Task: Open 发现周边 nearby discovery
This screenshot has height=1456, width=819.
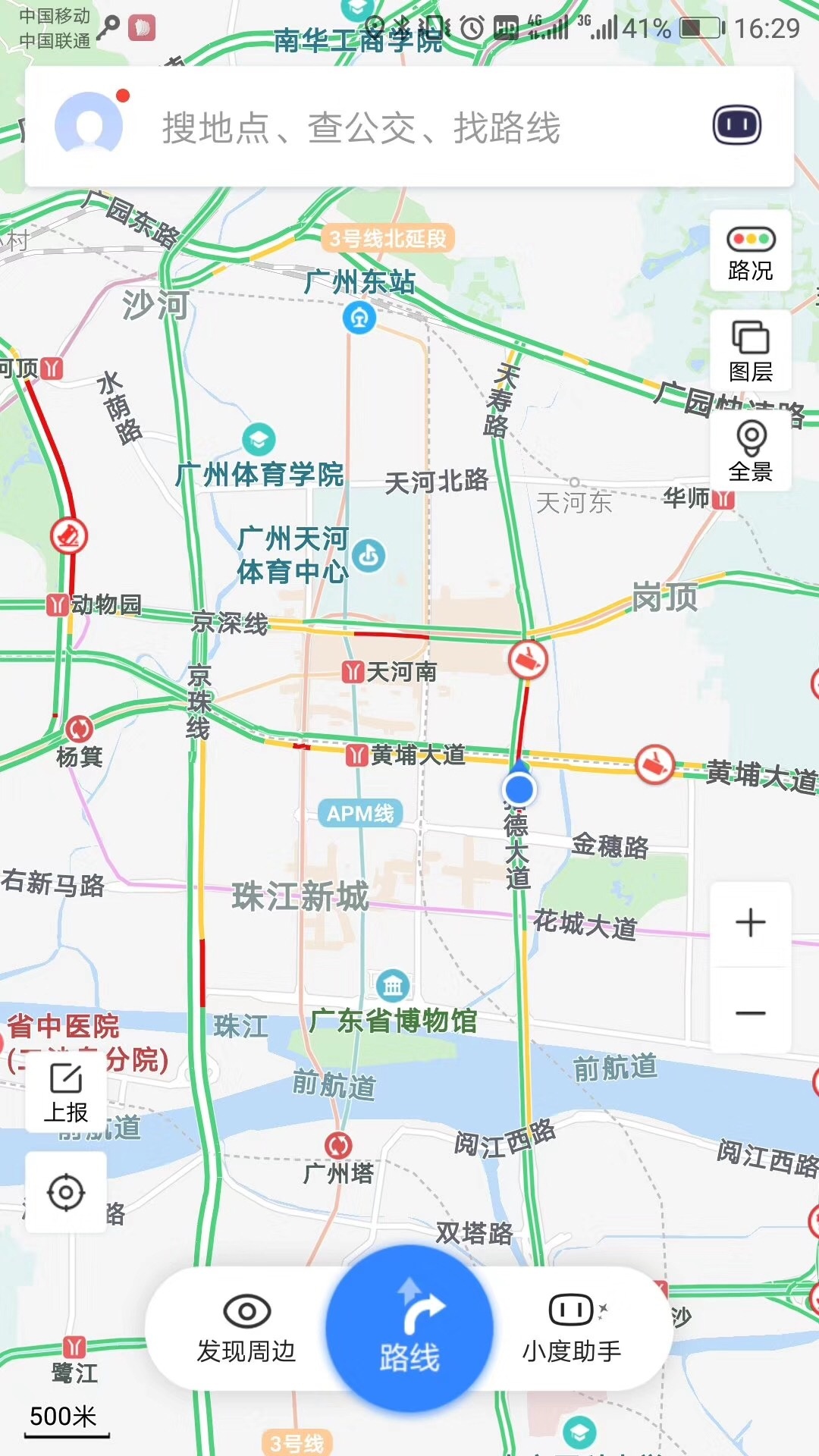Action: (x=246, y=1328)
